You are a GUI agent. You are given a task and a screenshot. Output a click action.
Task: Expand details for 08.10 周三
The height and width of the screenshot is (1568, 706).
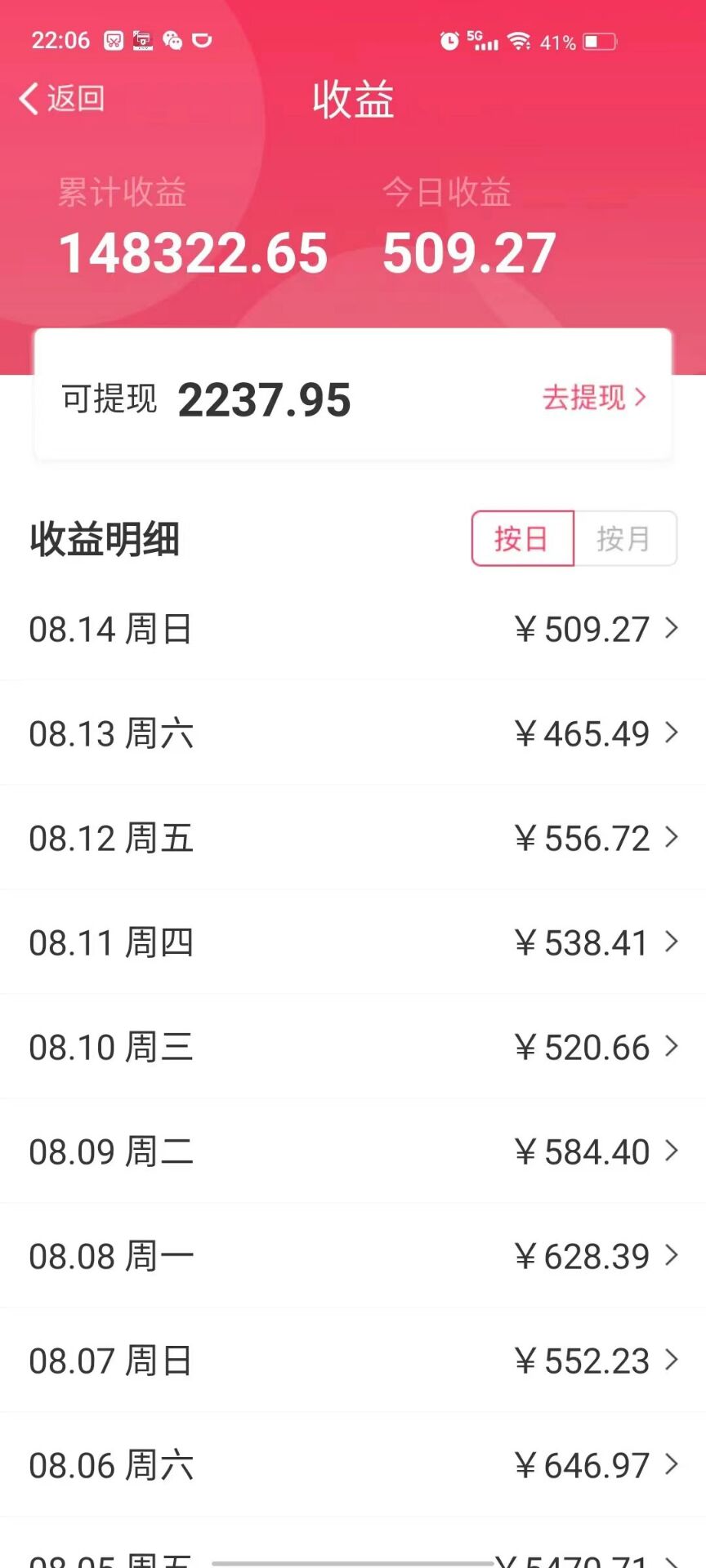point(353,1046)
